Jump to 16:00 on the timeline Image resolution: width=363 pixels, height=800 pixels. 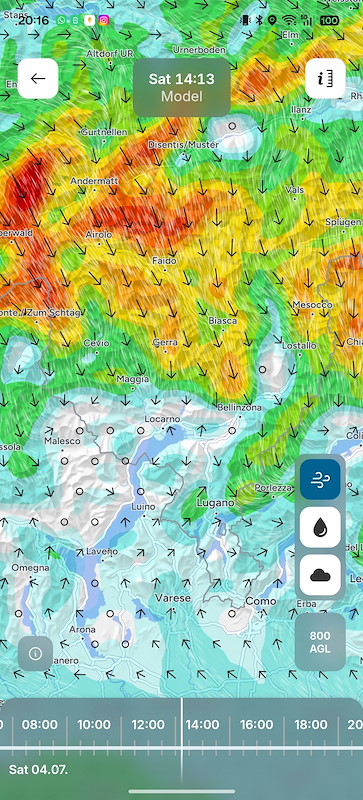coord(256,724)
